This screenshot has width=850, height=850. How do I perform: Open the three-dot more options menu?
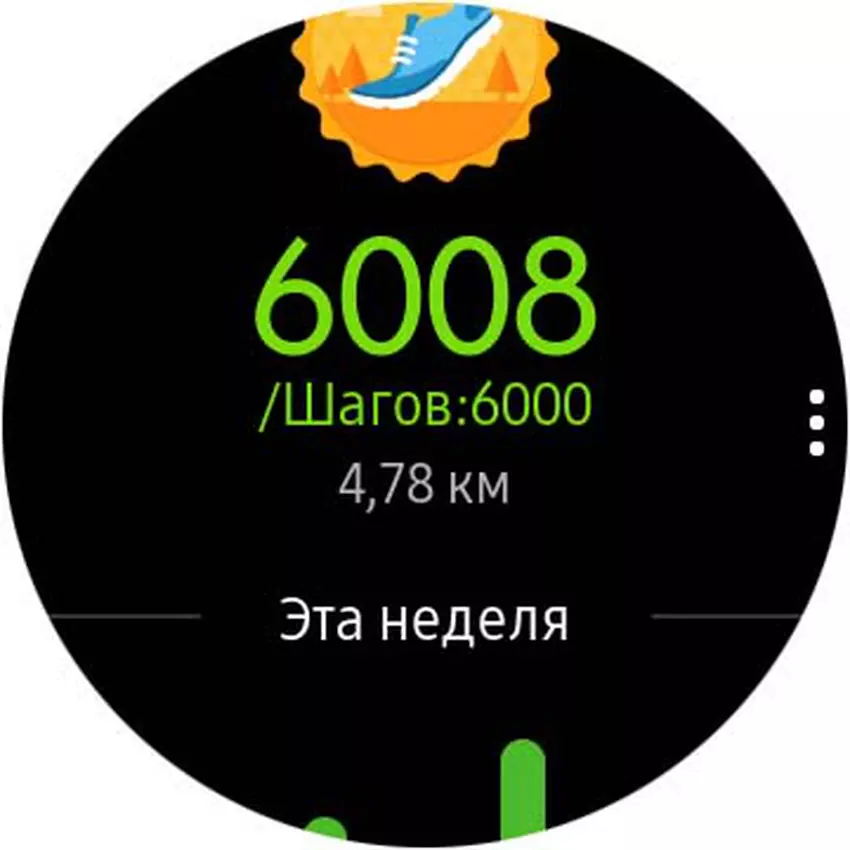(816, 423)
